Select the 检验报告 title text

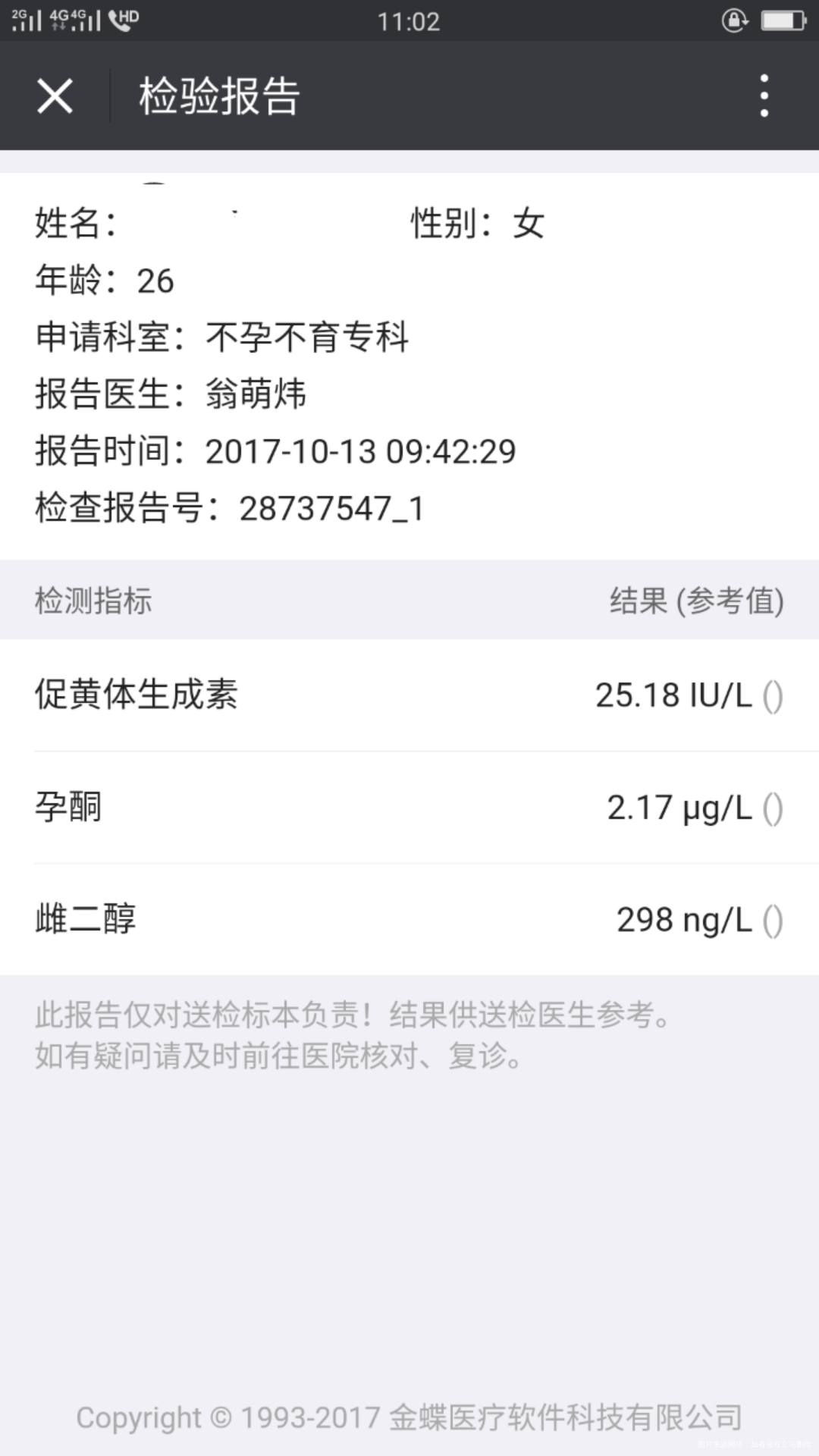(218, 96)
